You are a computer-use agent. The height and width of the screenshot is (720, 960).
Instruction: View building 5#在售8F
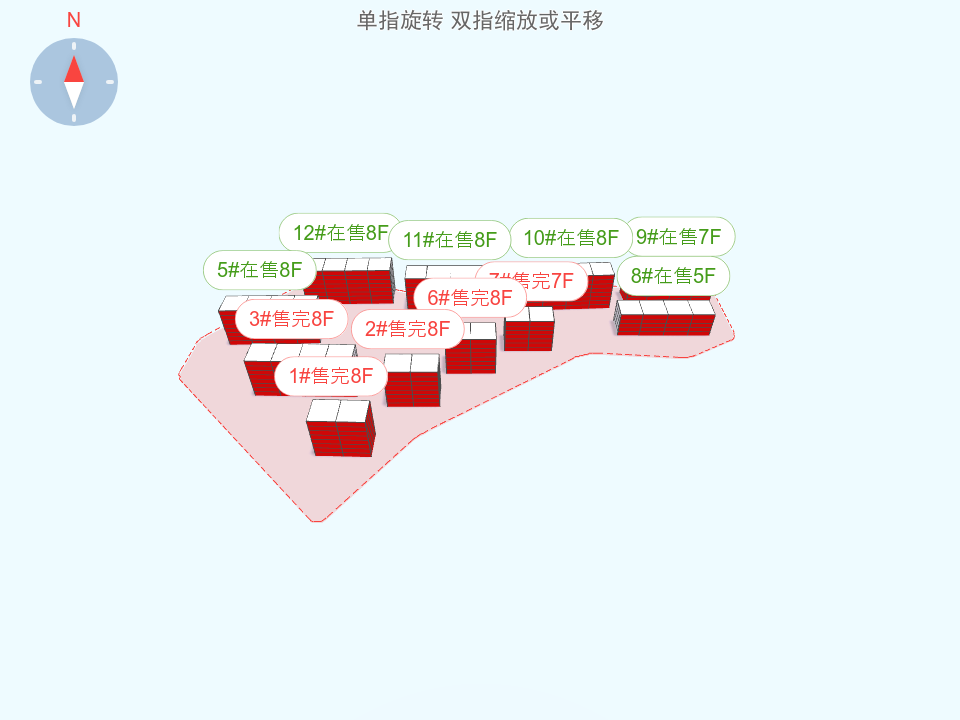tap(259, 269)
